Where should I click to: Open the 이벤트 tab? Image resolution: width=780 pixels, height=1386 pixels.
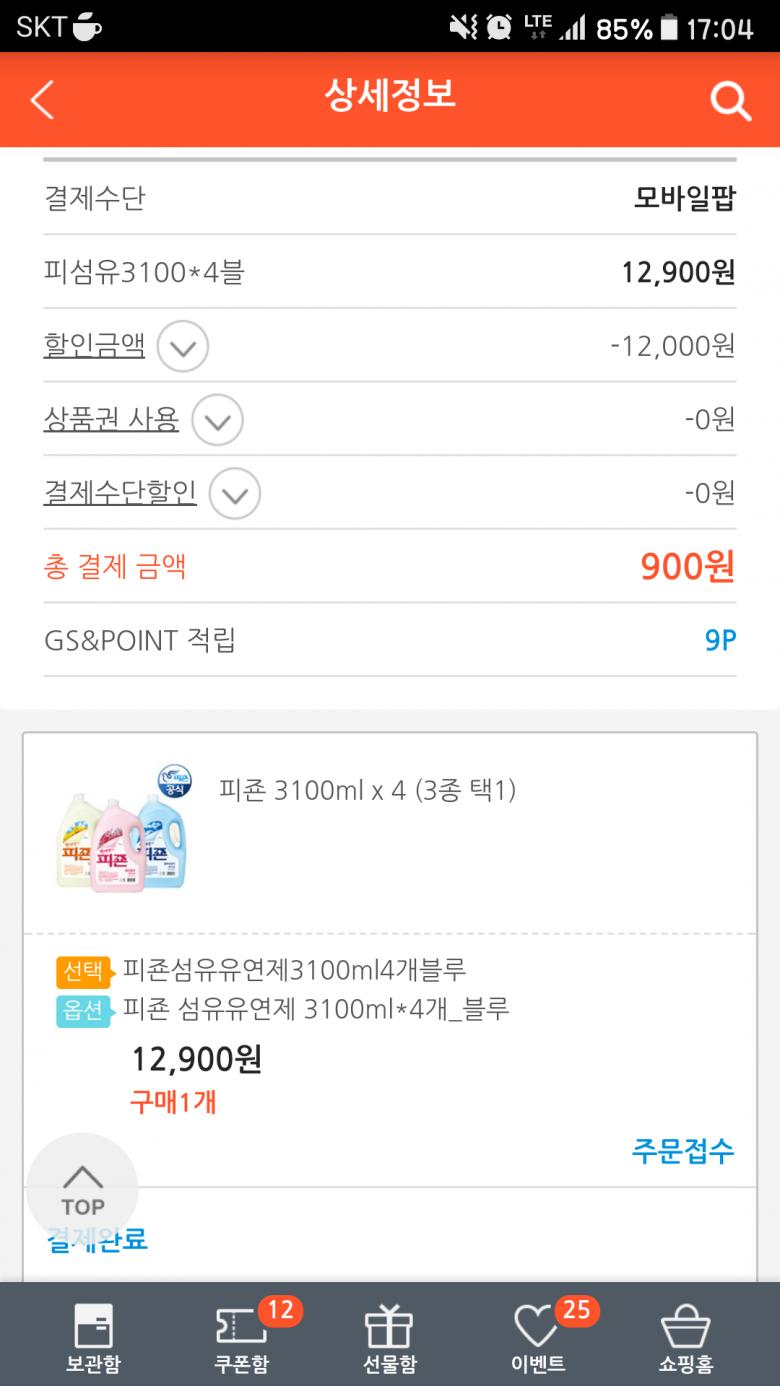coord(538,1338)
